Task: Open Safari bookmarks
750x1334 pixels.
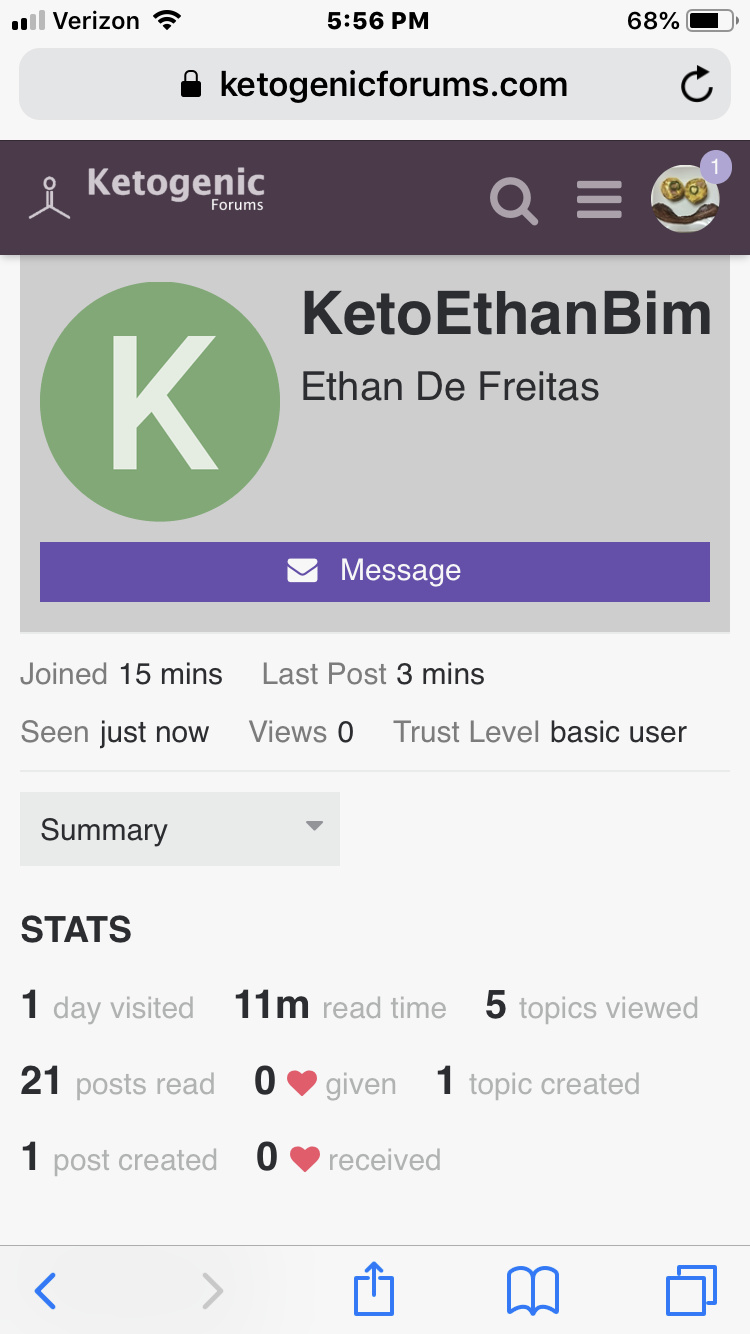Action: click(x=533, y=1291)
